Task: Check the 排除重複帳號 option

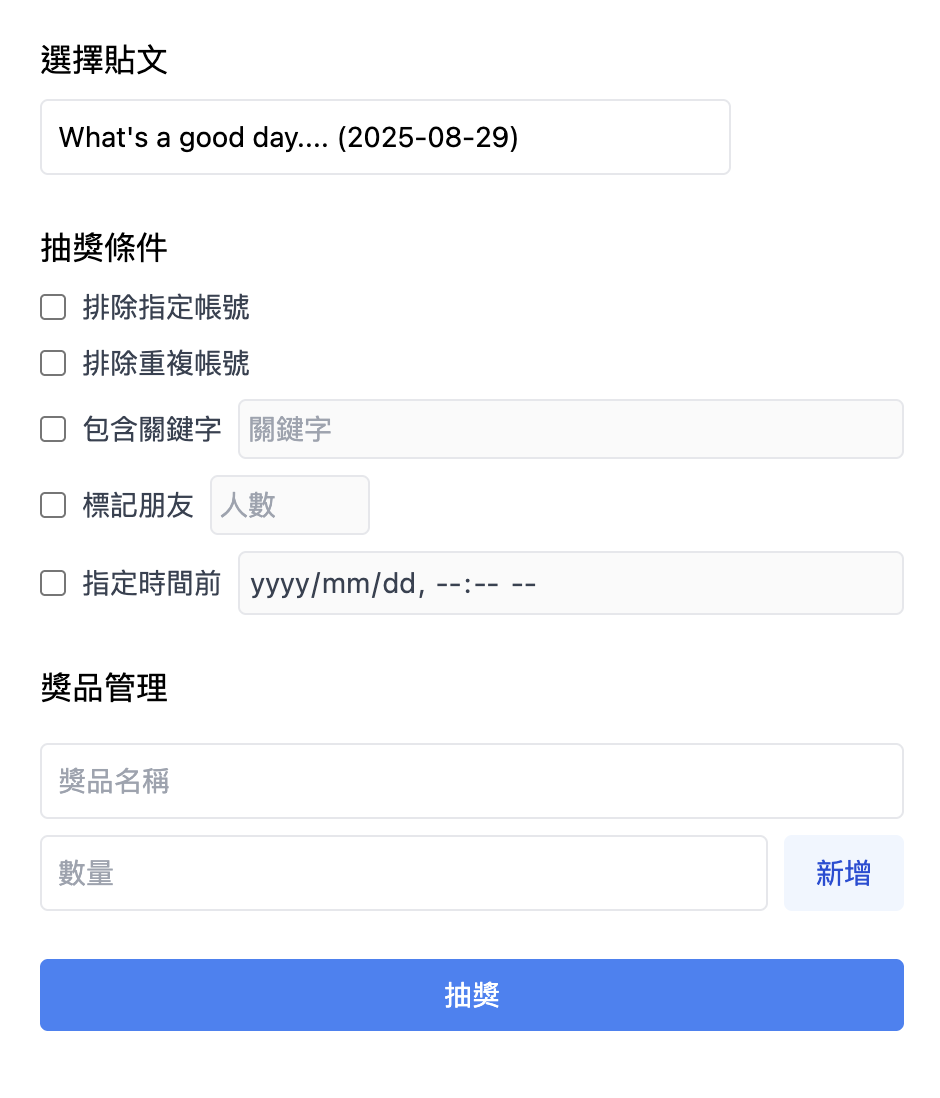Action: click(x=52, y=363)
